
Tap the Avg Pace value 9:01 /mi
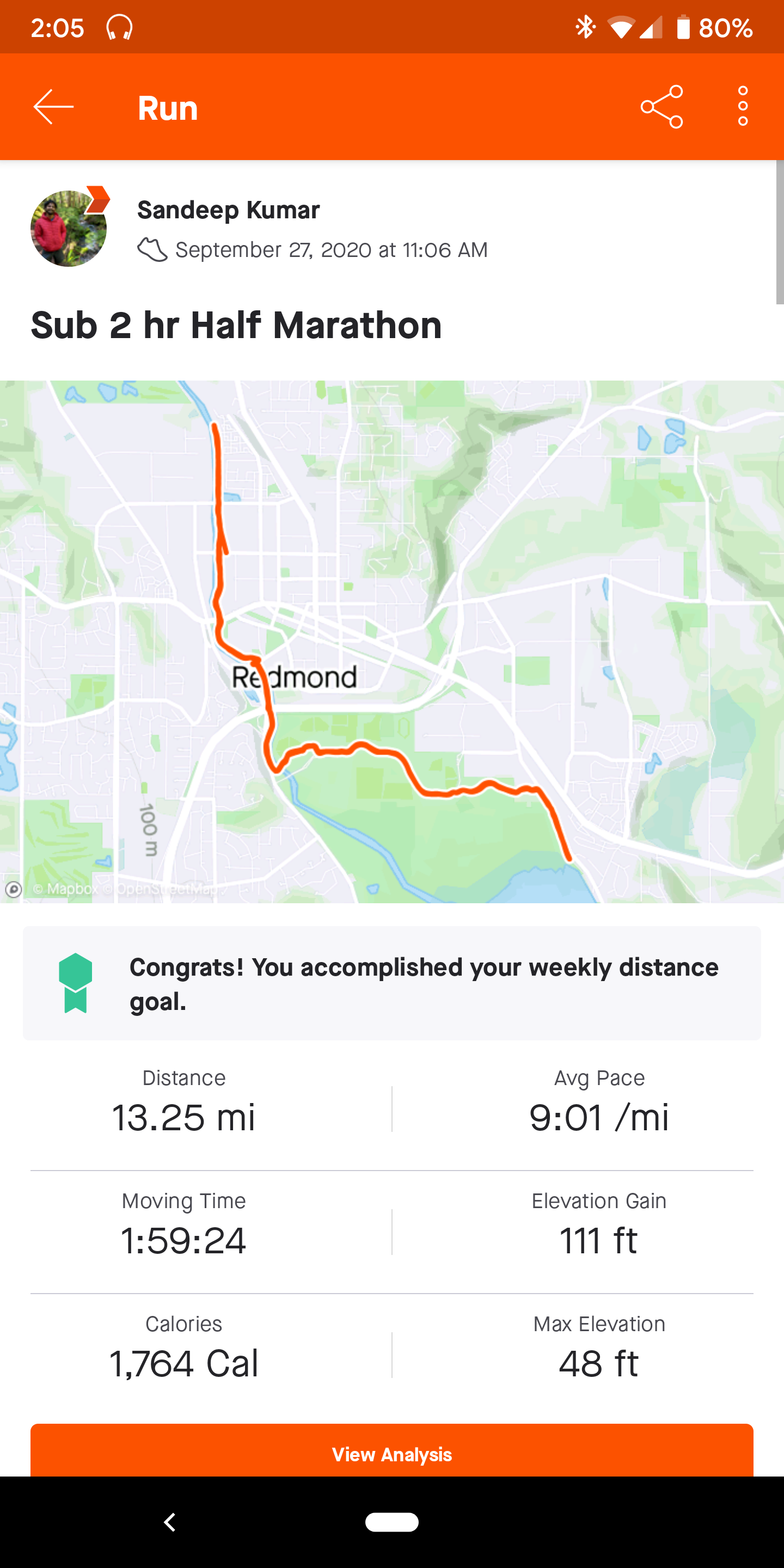pyautogui.click(x=599, y=1116)
